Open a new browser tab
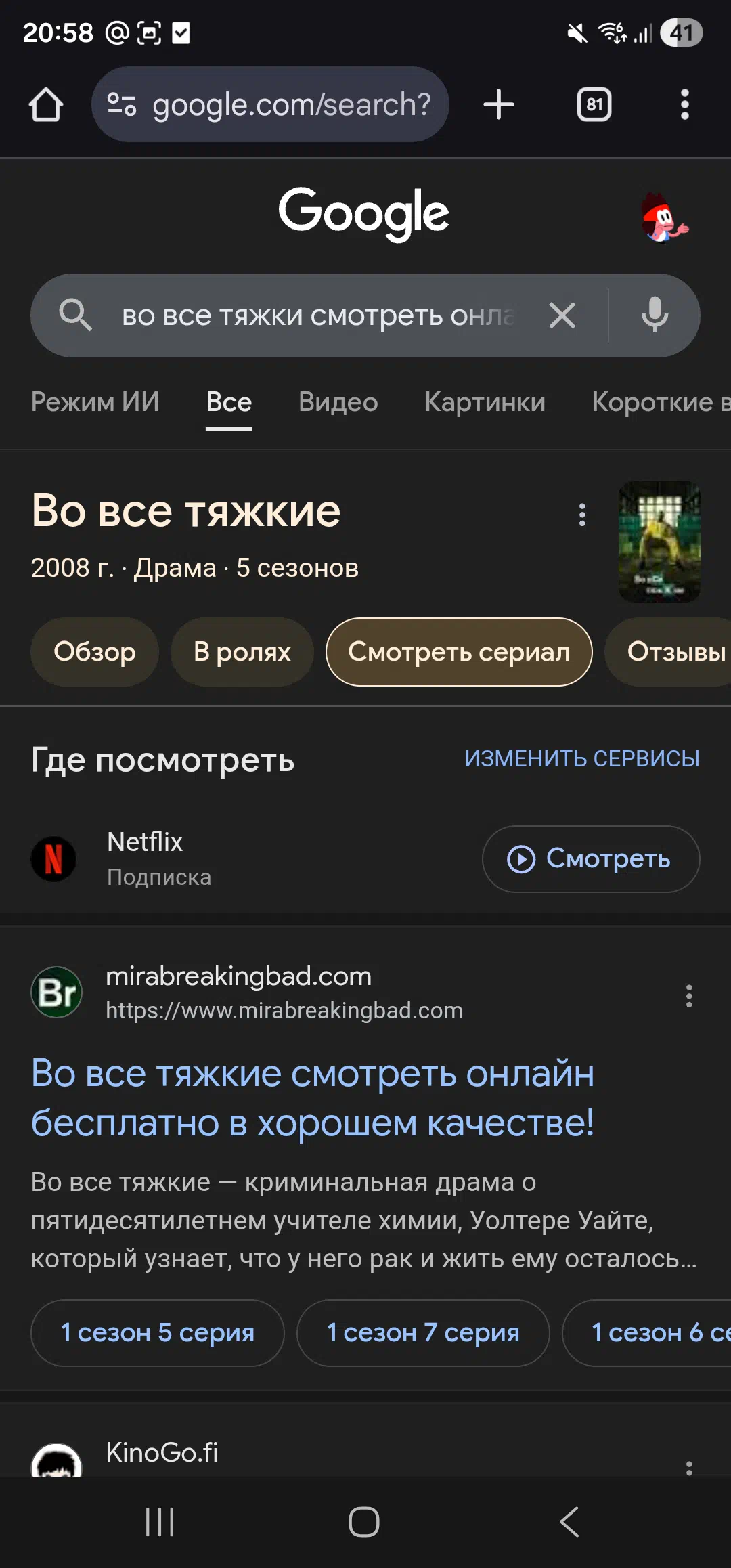Screen dimensions: 731x1568 click(x=499, y=105)
